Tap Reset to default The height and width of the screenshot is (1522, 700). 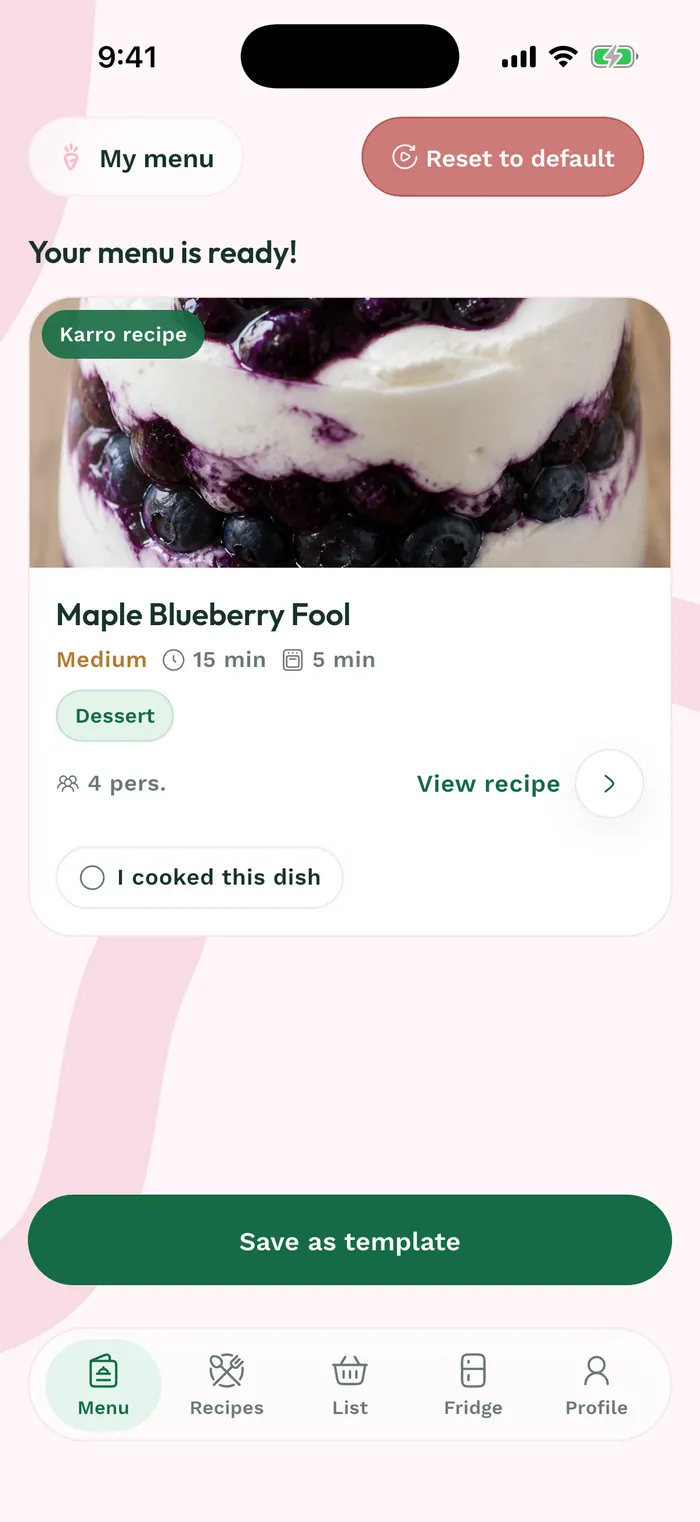click(x=502, y=158)
